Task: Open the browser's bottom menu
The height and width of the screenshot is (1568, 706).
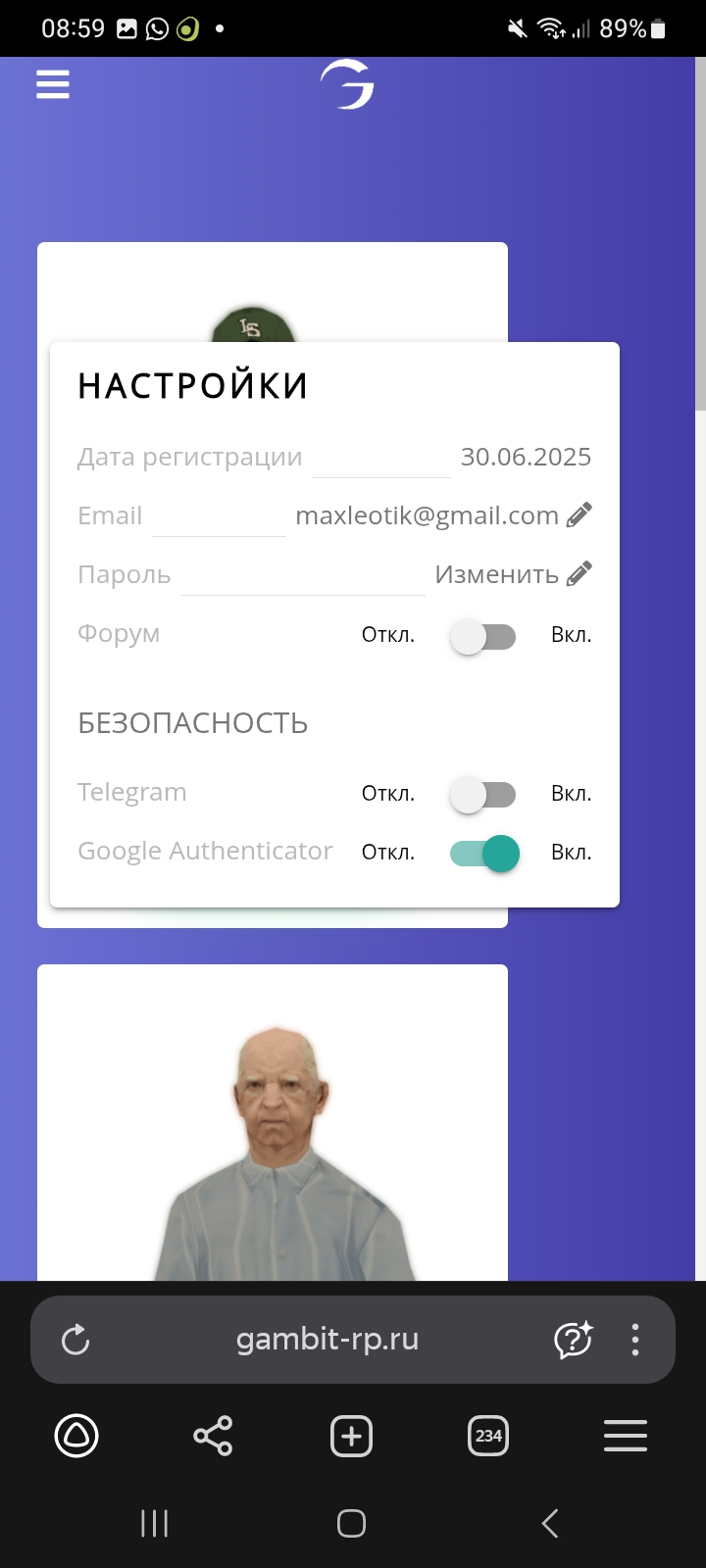Action: (x=626, y=1437)
